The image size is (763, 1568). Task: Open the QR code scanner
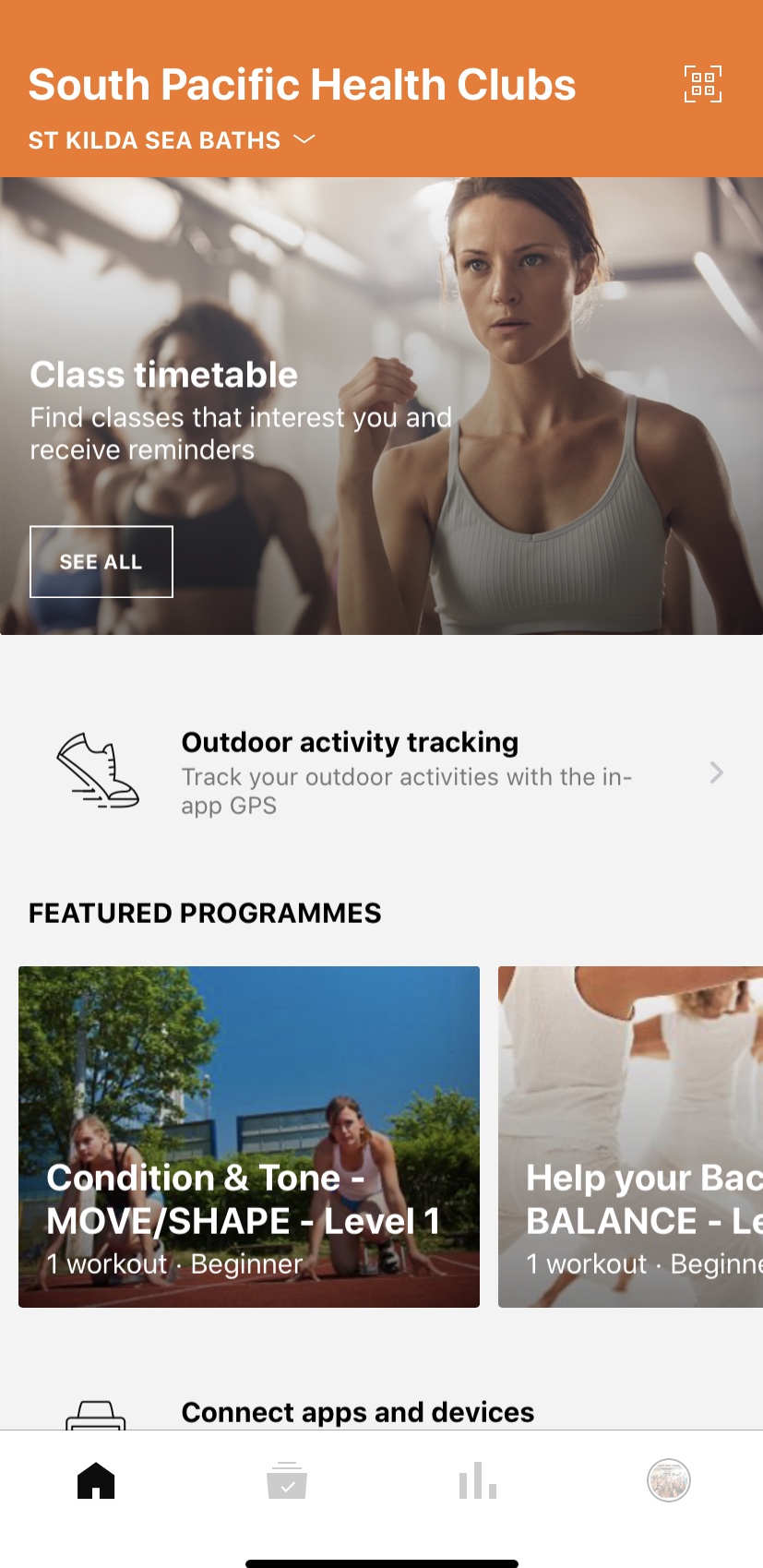click(702, 84)
